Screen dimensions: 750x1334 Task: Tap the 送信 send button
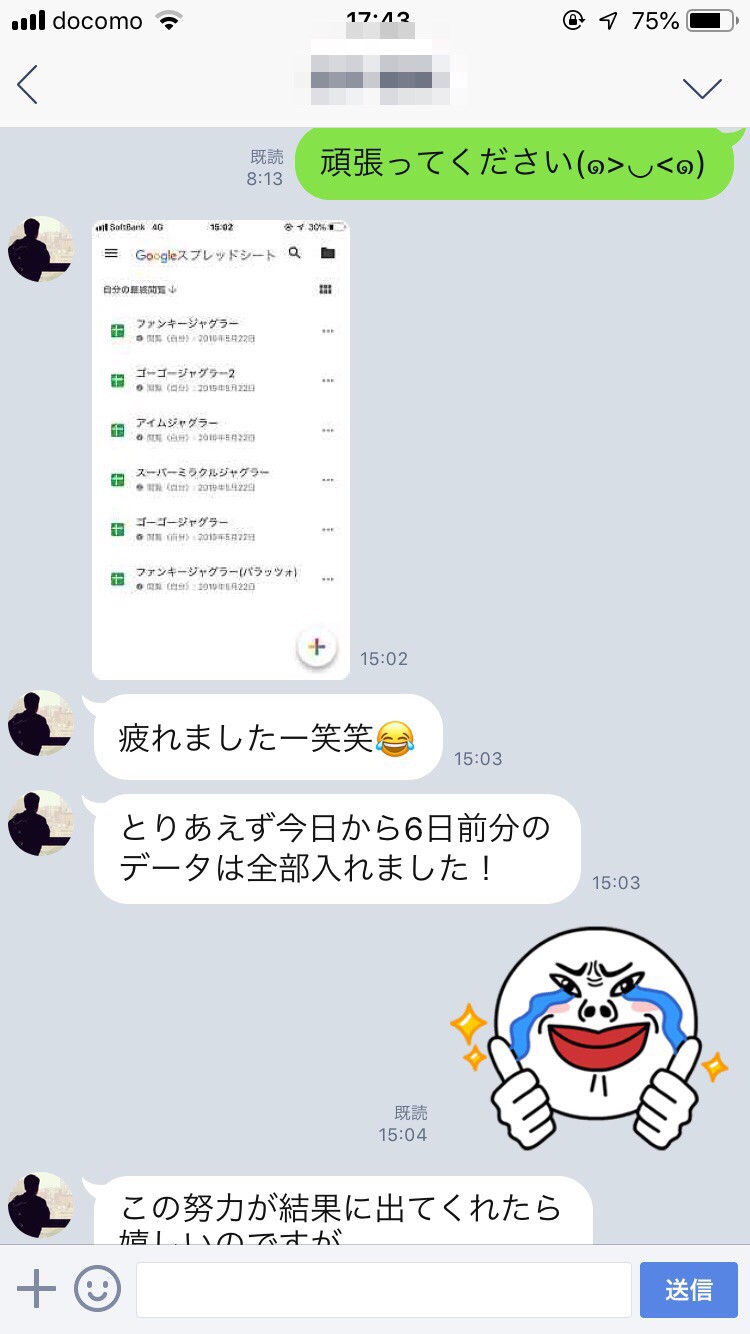click(x=688, y=1289)
